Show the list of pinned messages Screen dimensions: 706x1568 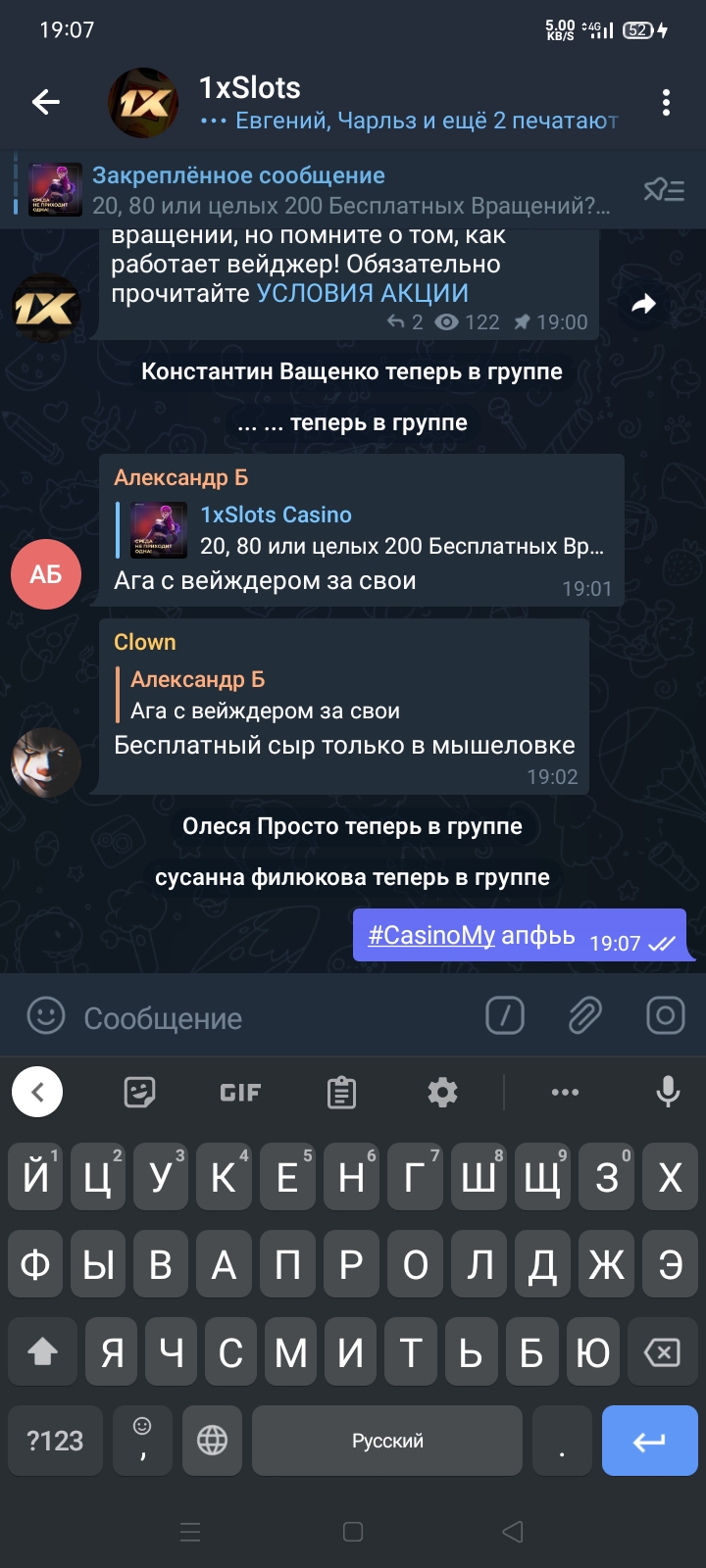tap(664, 190)
